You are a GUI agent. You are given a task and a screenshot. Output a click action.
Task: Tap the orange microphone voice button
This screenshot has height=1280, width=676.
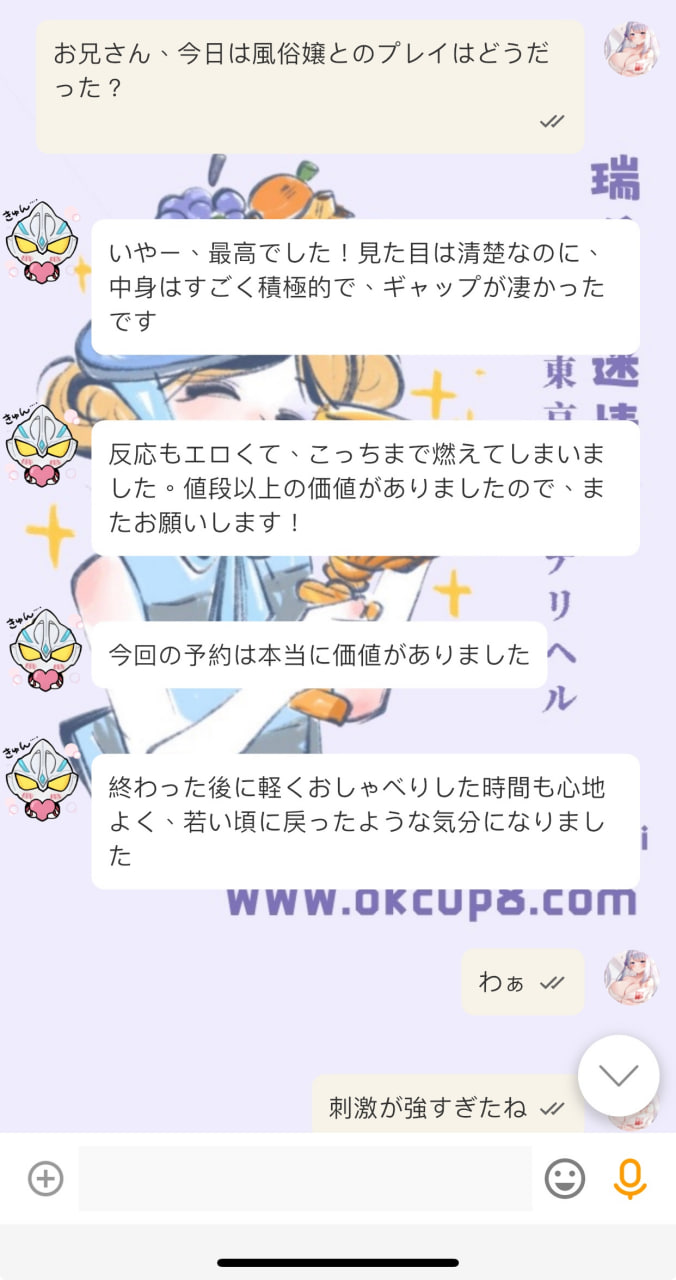(x=629, y=1178)
